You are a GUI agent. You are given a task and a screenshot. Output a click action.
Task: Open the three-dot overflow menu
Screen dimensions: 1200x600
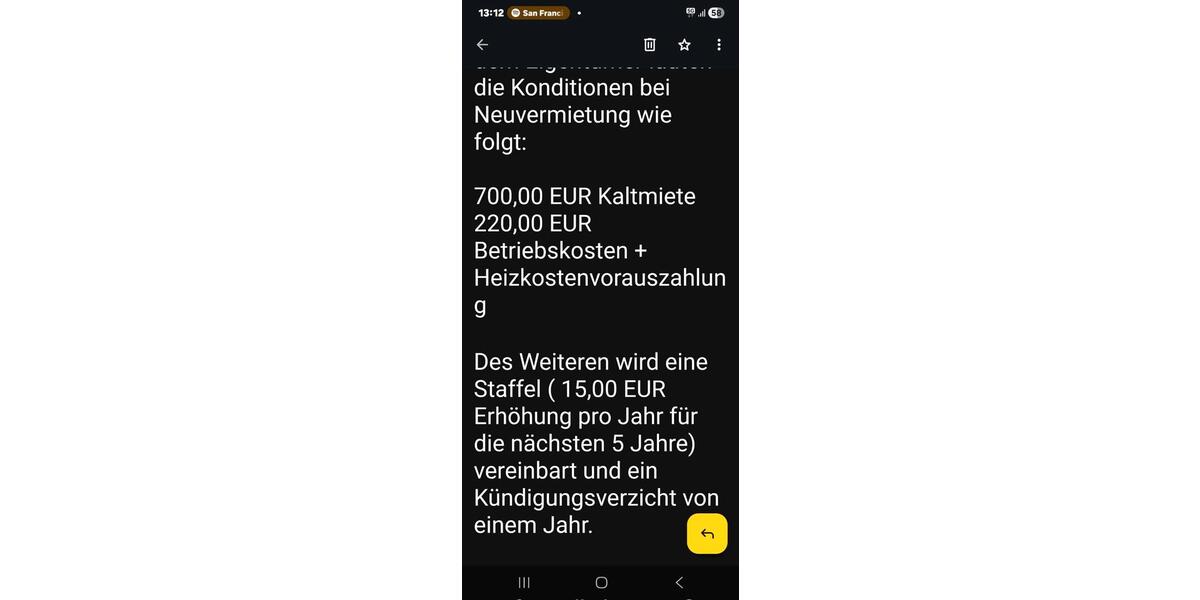[718, 45]
